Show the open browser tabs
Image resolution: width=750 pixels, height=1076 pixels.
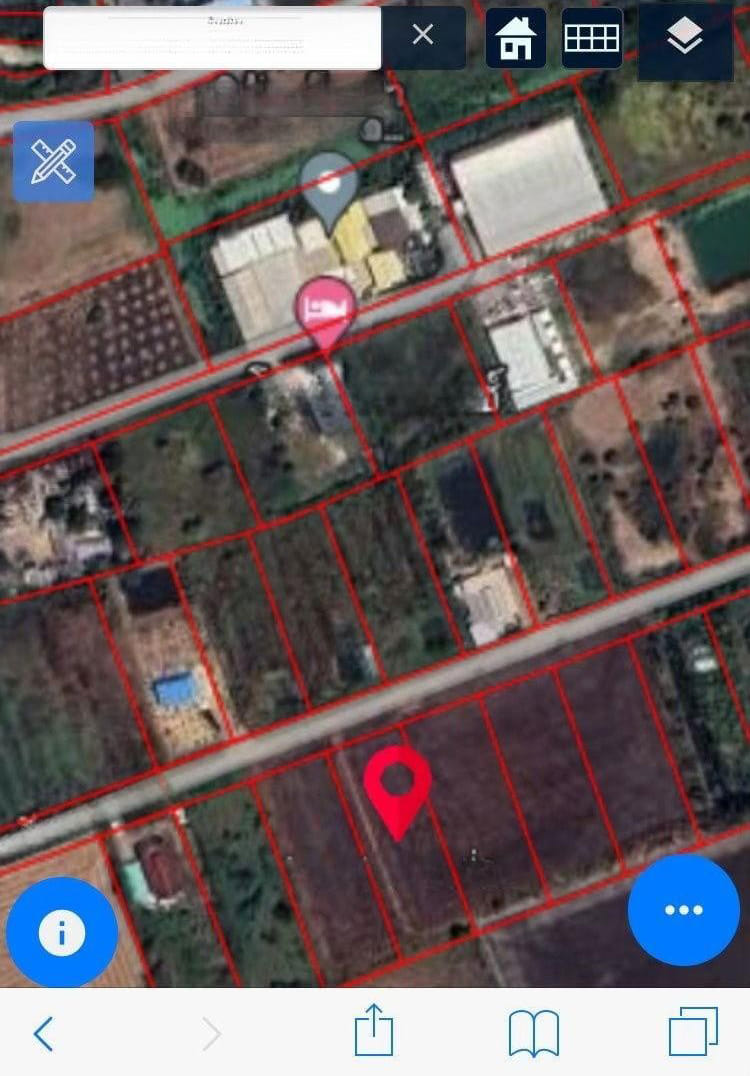(693, 1032)
